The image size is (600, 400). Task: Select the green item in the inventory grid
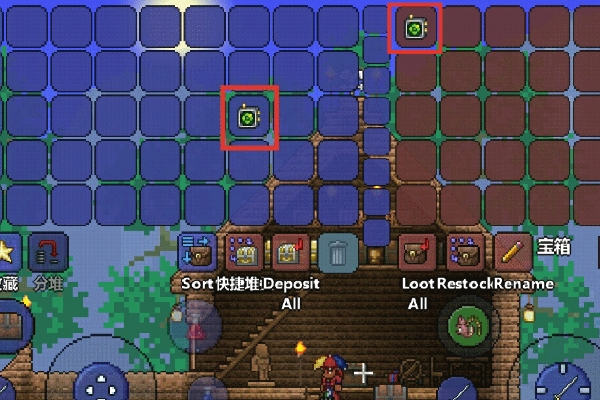pos(248,118)
